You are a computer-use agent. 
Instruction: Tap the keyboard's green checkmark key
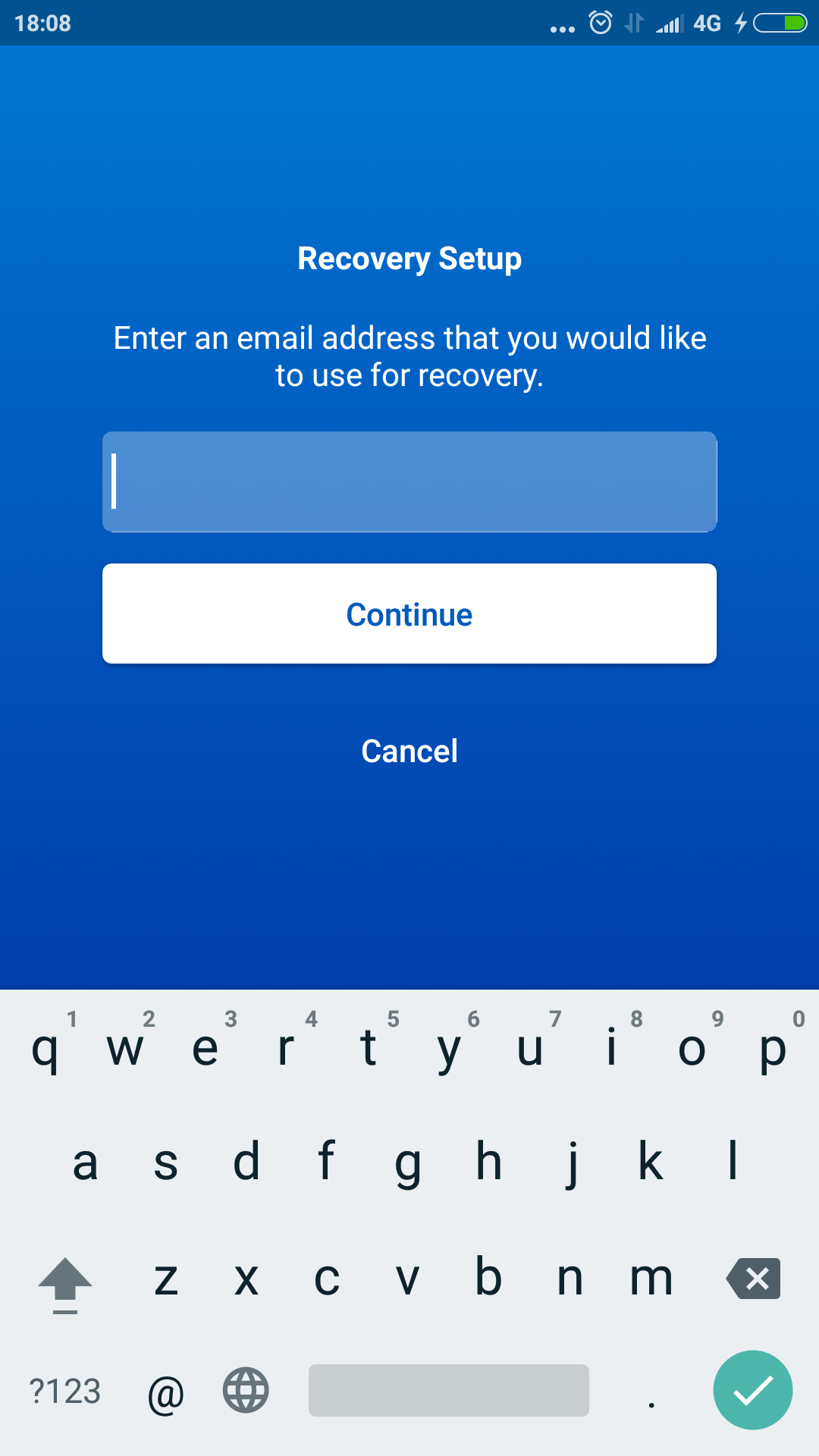pyautogui.click(x=753, y=1390)
